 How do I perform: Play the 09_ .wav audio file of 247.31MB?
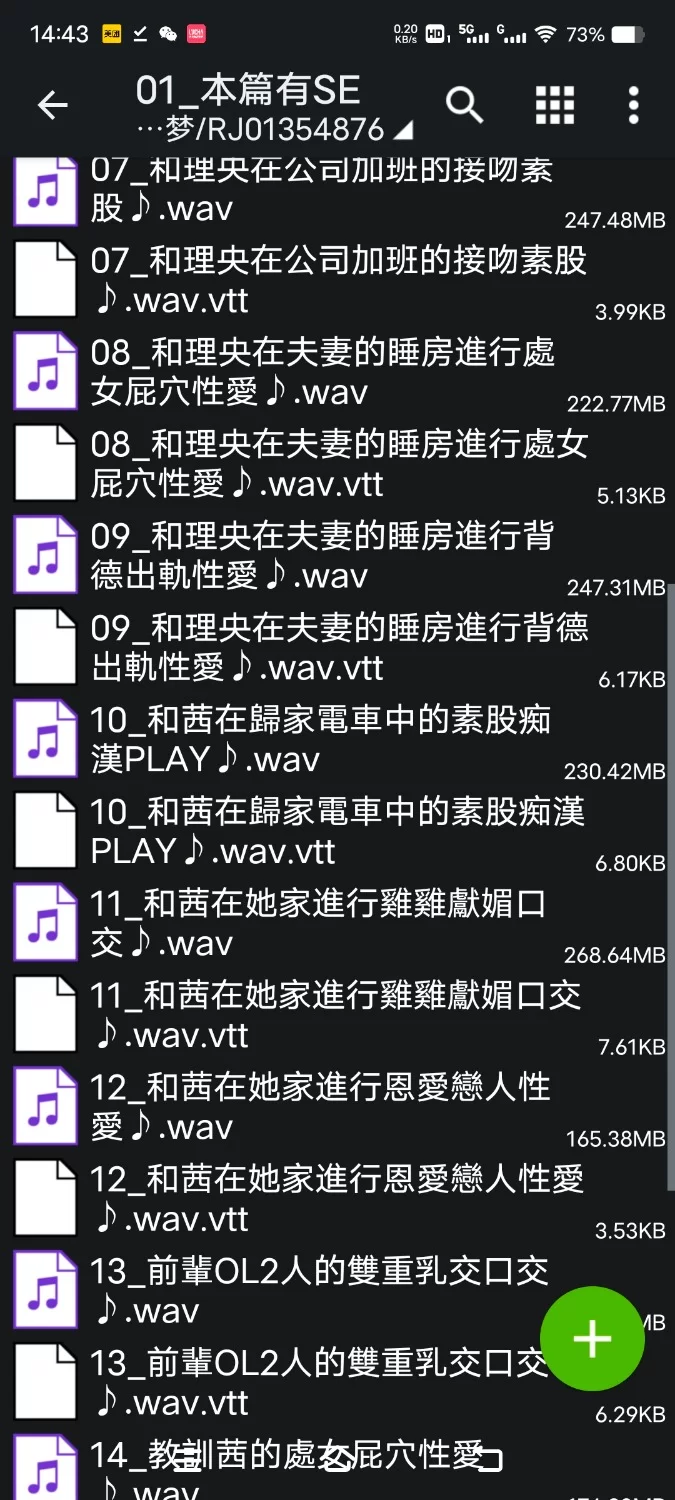pos(320,556)
